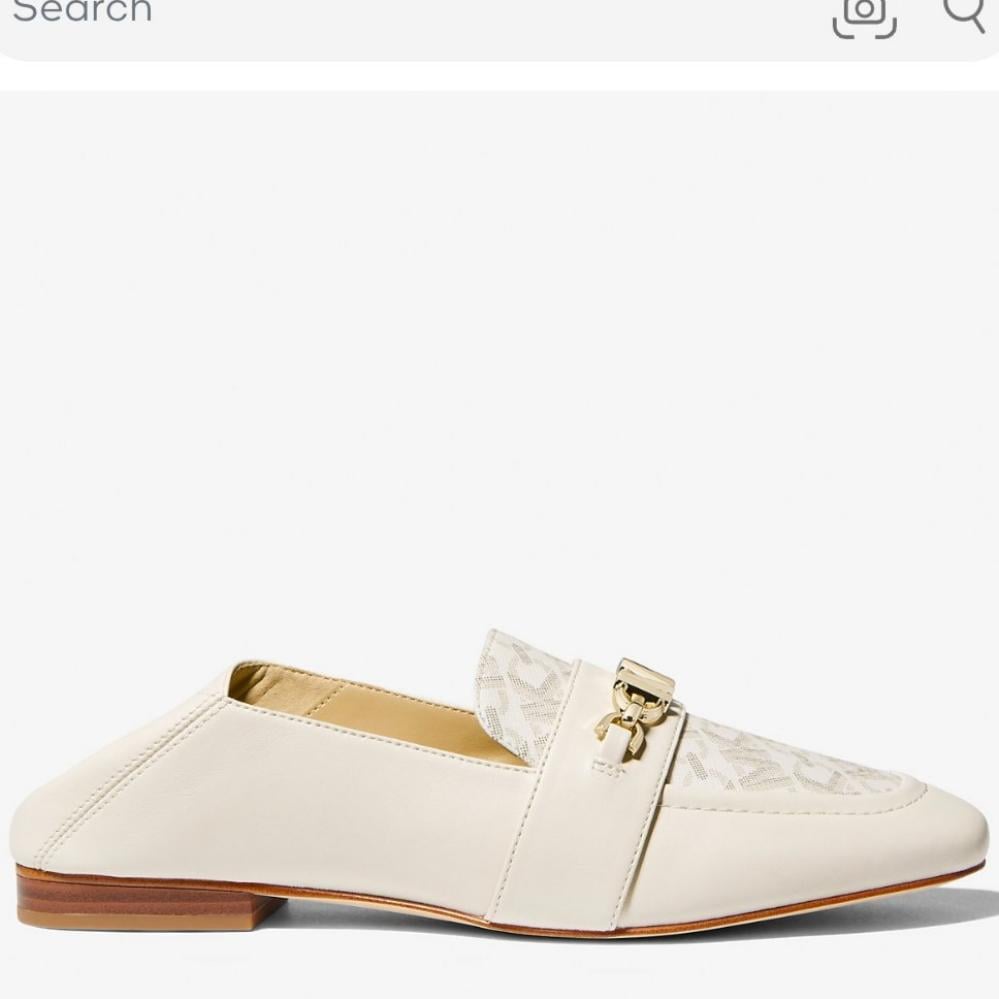Tap the magnifying glass search icon
999x999 pixels.
click(x=964, y=12)
